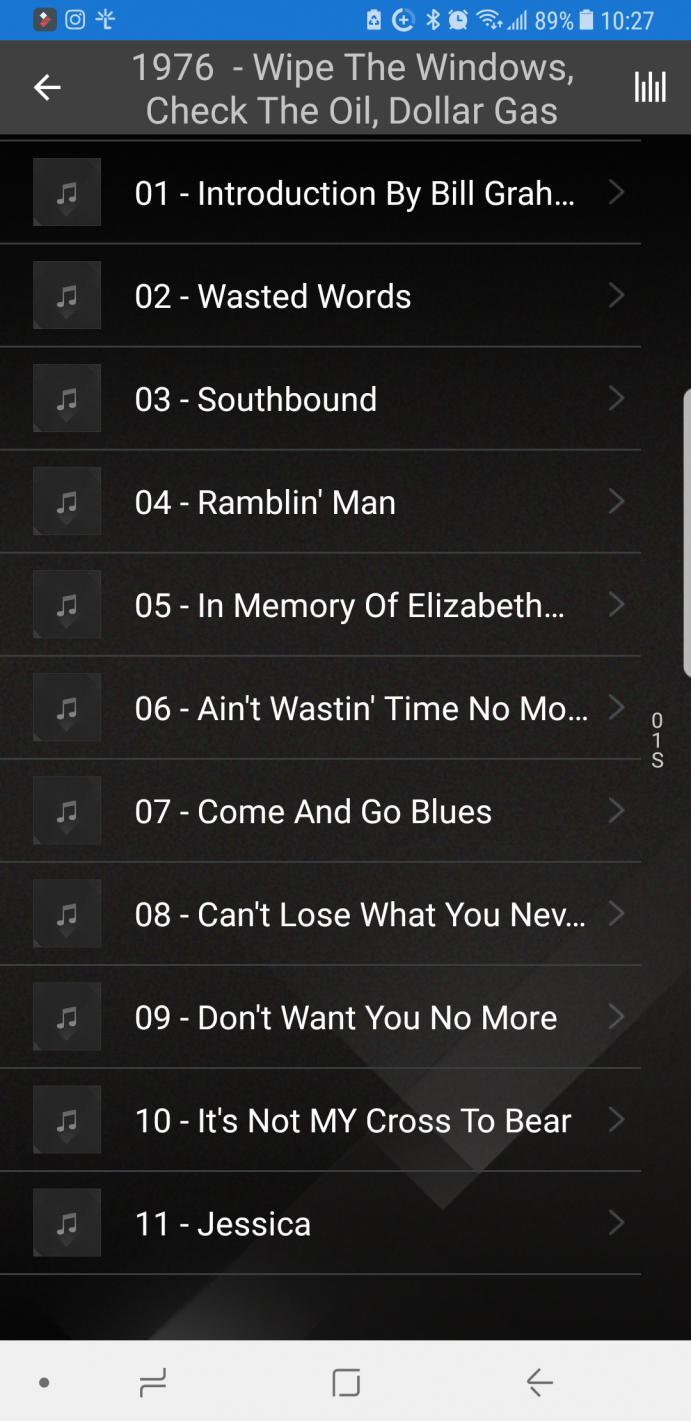The image size is (691, 1421).
Task: Play 06 - Ain't Wastin' Time No More
Action: coord(360,708)
